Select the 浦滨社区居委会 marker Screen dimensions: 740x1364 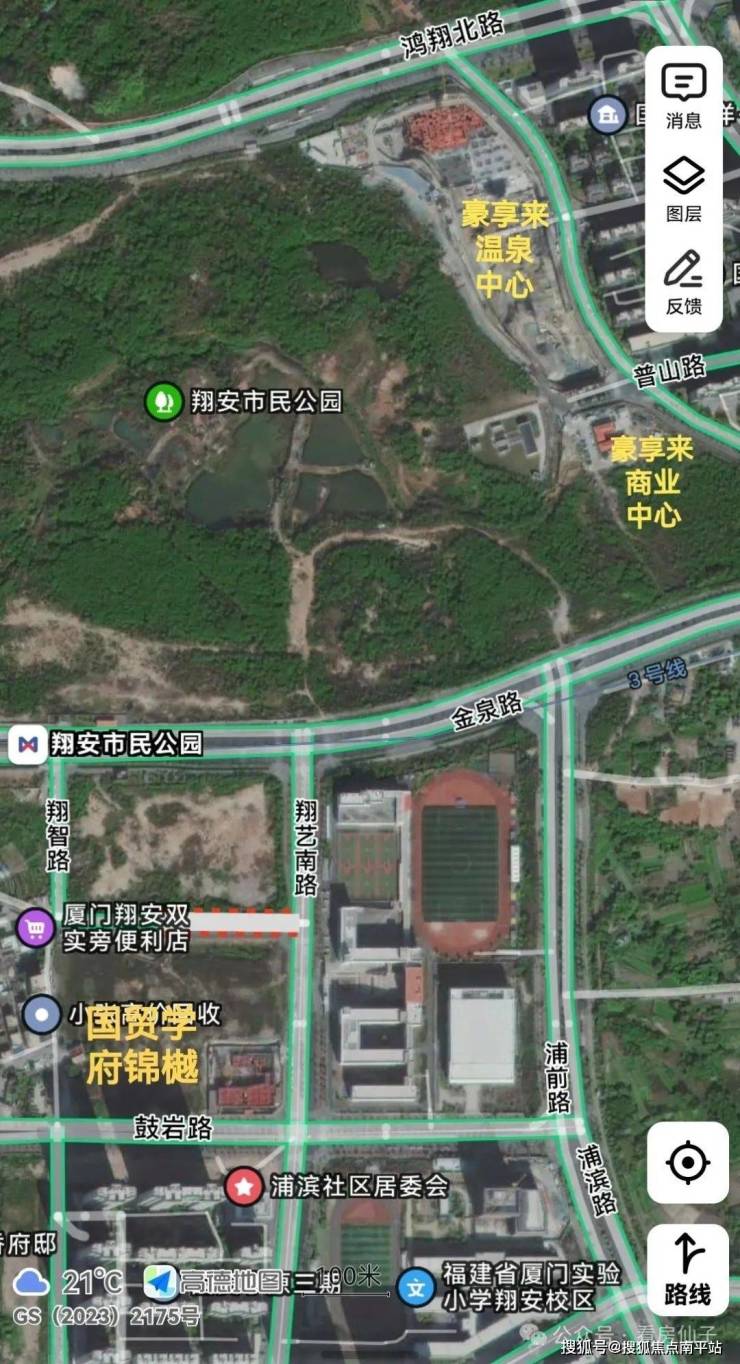pyautogui.click(x=243, y=1187)
